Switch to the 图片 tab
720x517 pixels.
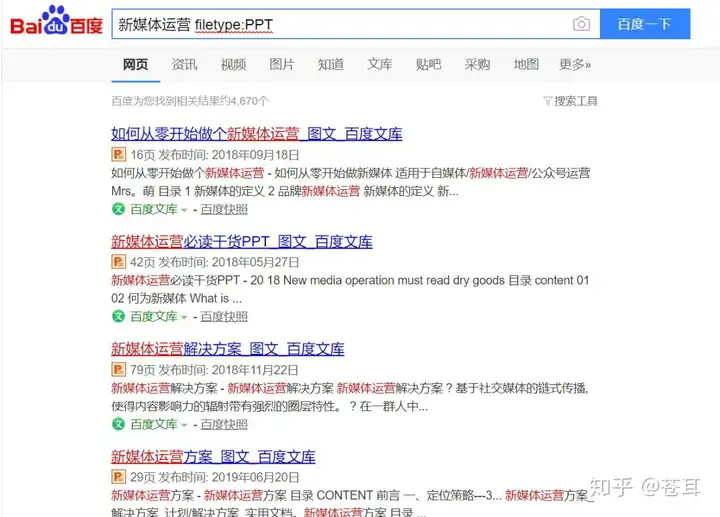coord(282,64)
